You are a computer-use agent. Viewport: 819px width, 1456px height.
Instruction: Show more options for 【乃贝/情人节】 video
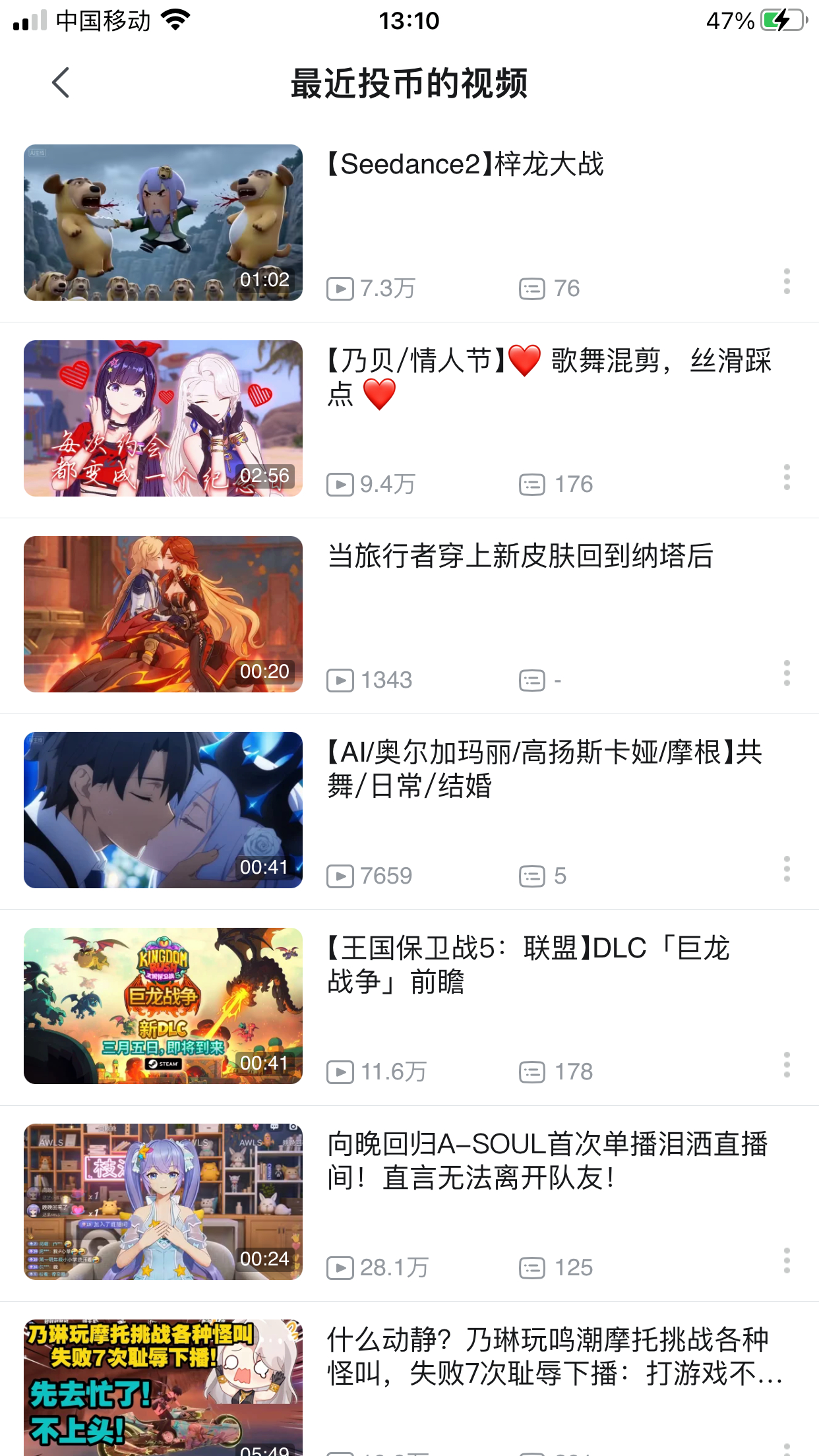(786, 477)
